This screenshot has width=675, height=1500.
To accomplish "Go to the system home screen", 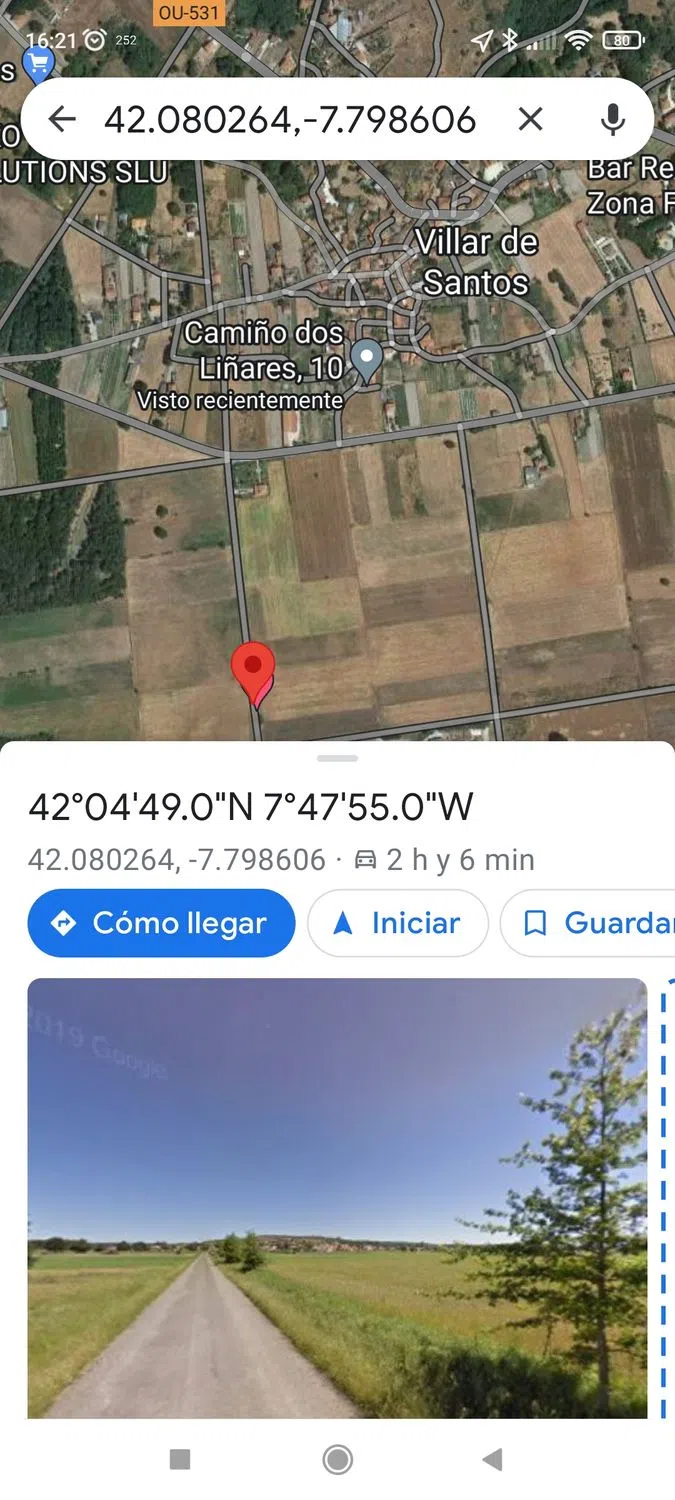I will (338, 1459).
